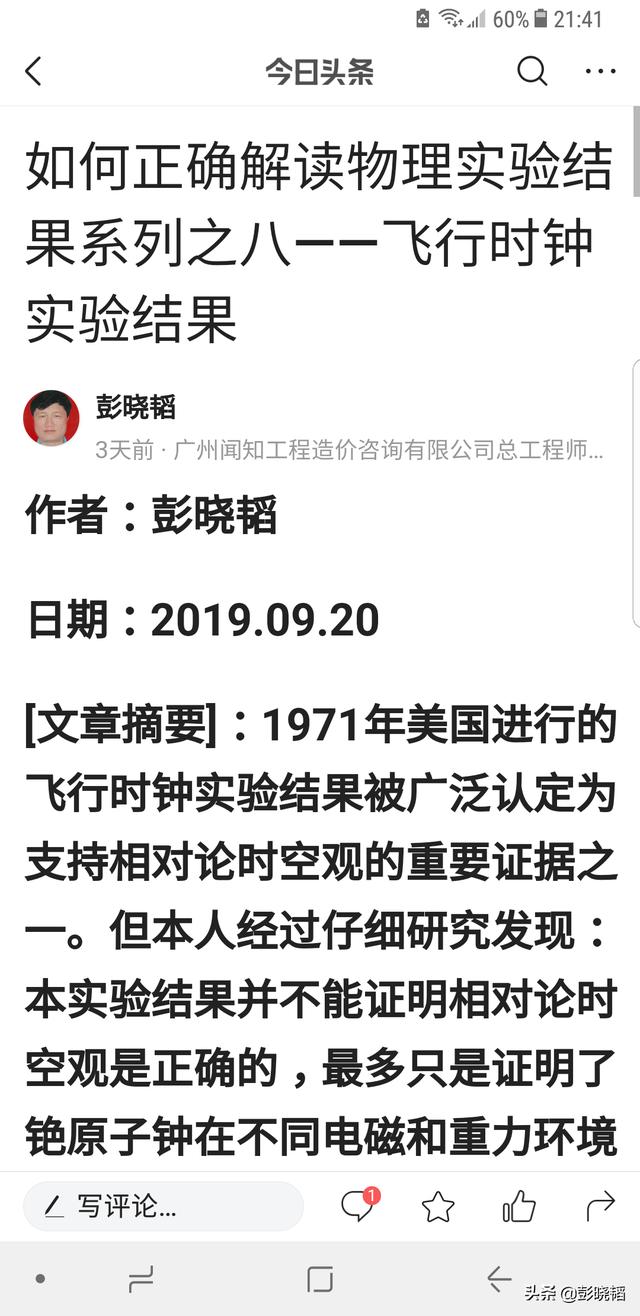Open recent apps from navigation bar
Viewport: 640px width, 1316px height.
tap(141, 1279)
